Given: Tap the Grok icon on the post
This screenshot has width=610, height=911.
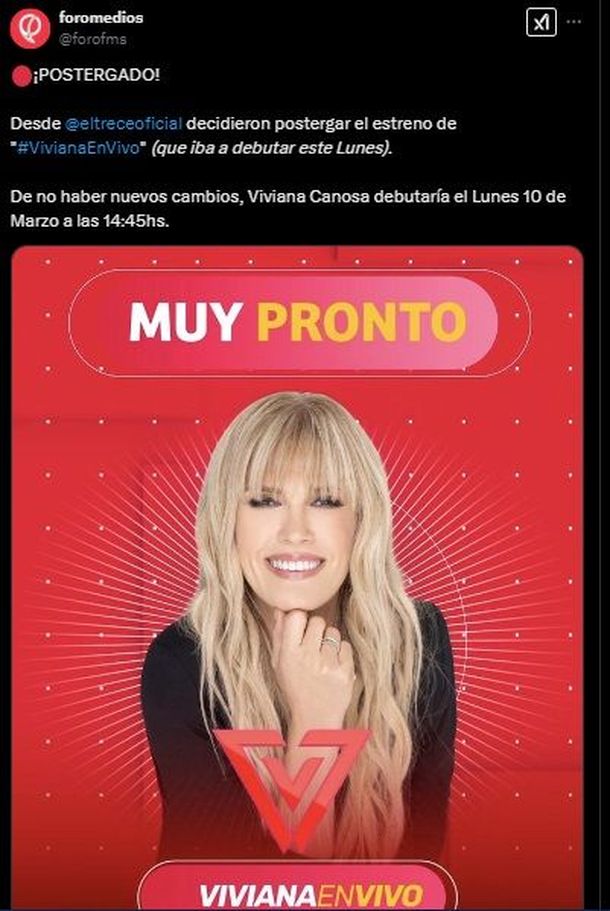Looking at the screenshot, I should pyautogui.click(x=541, y=22).
